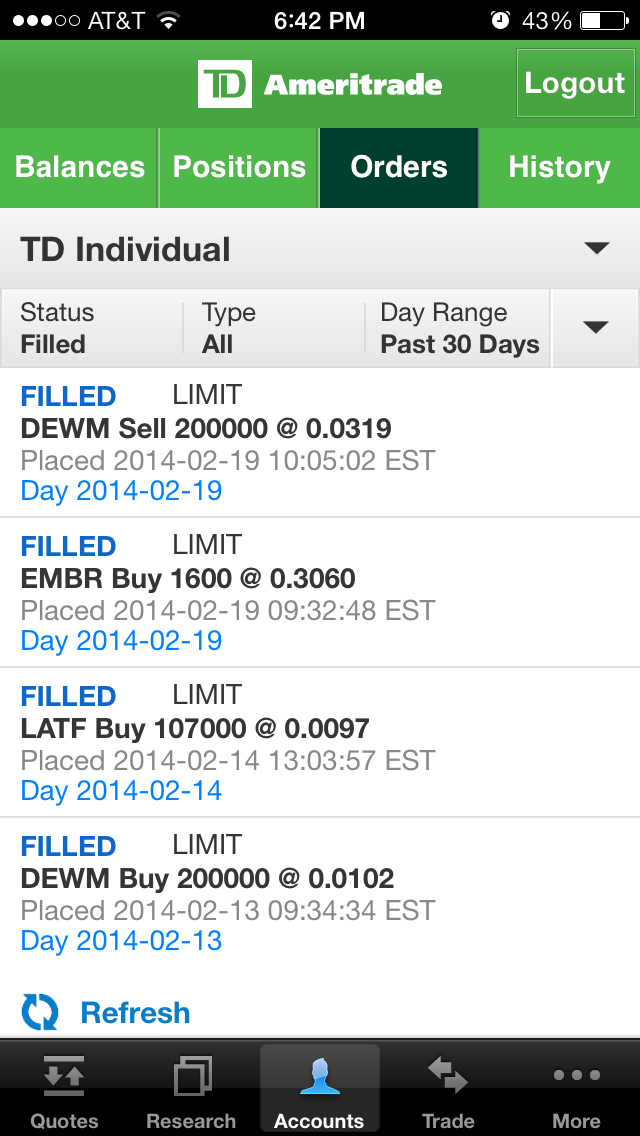Image resolution: width=640 pixels, height=1136 pixels.
Task: Open the Trade section
Action: point(448,1090)
